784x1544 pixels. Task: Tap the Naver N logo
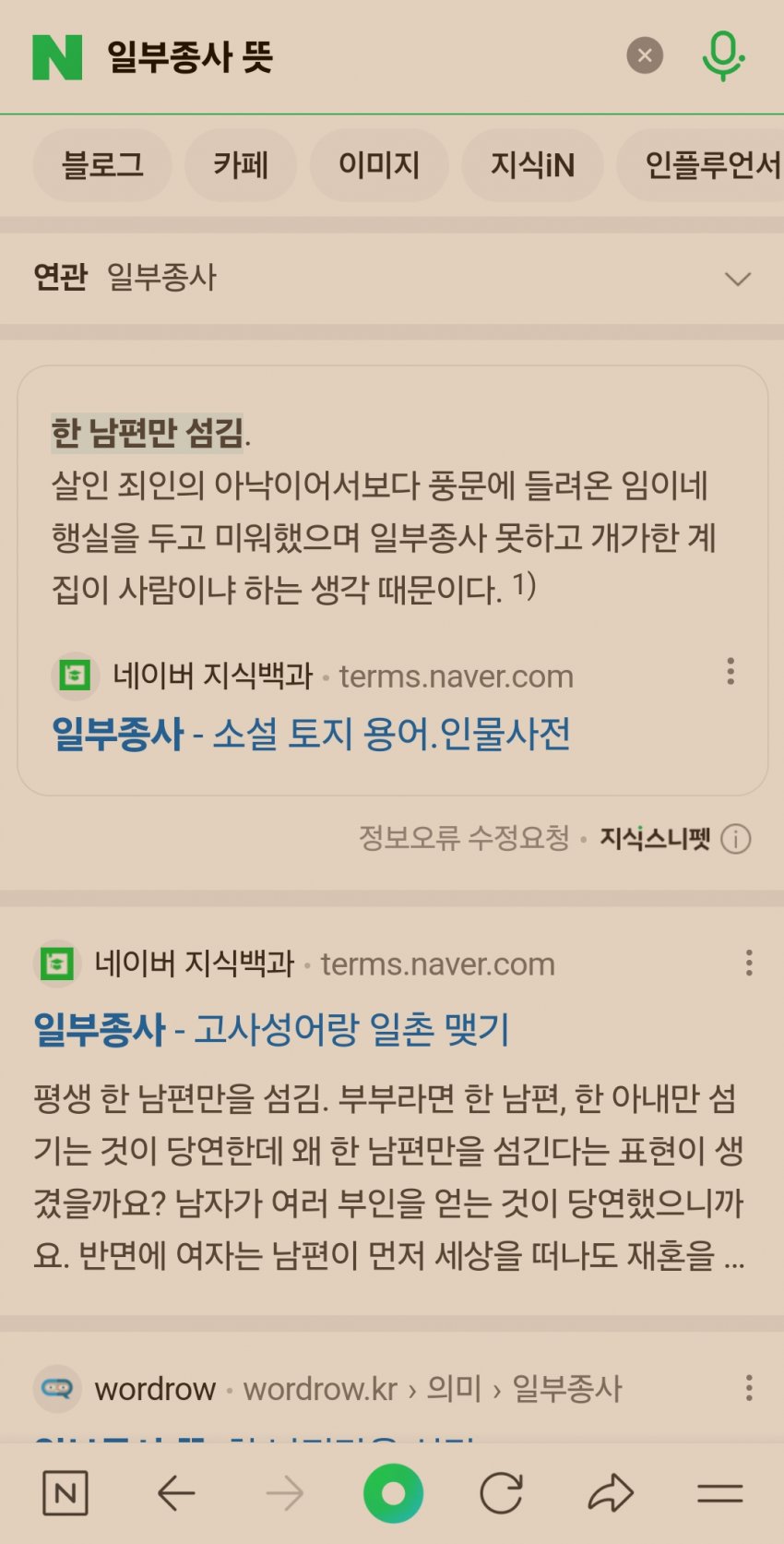pos(57,57)
